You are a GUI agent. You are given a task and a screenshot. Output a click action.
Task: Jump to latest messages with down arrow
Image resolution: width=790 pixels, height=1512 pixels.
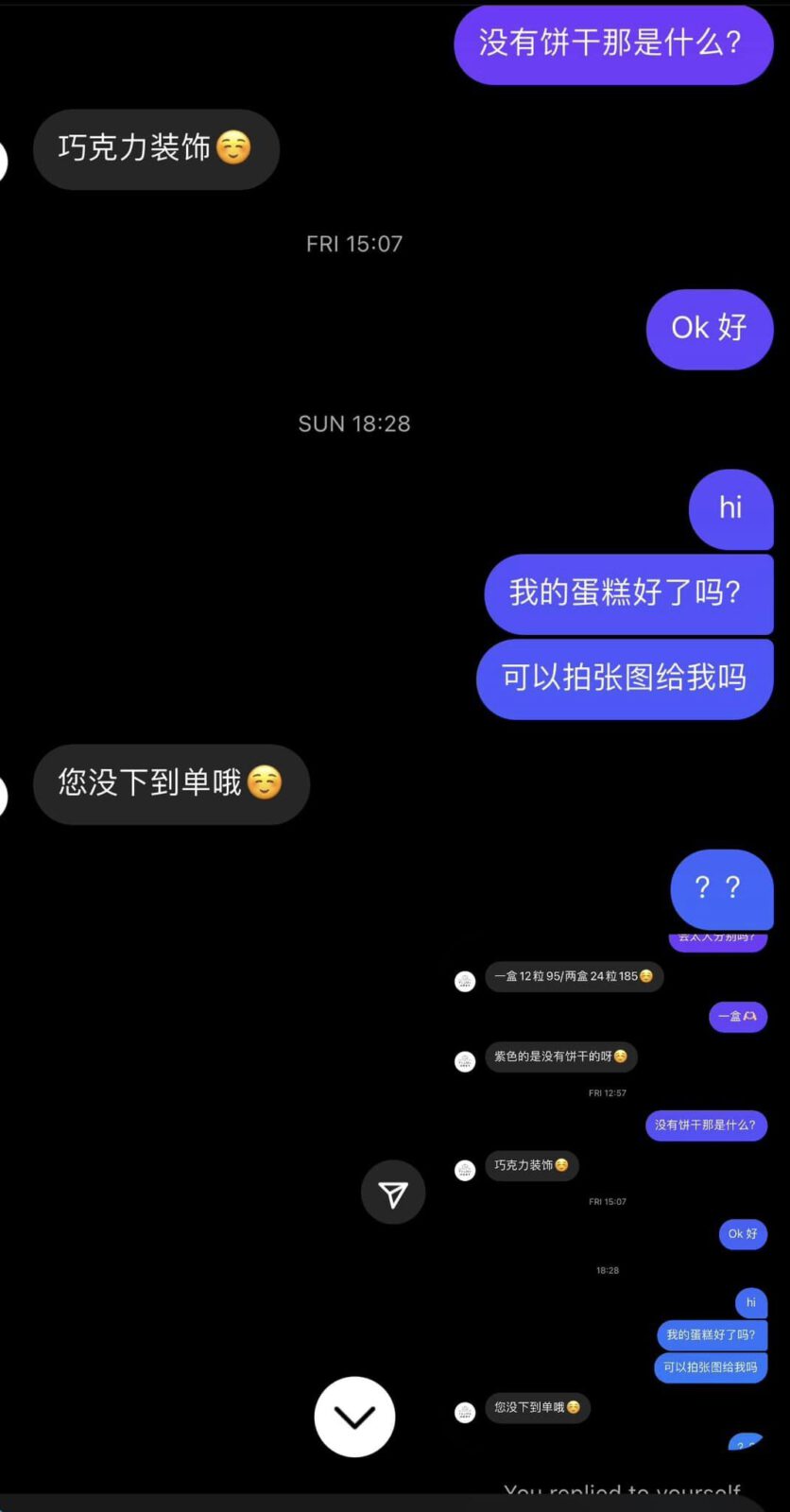(354, 1417)
